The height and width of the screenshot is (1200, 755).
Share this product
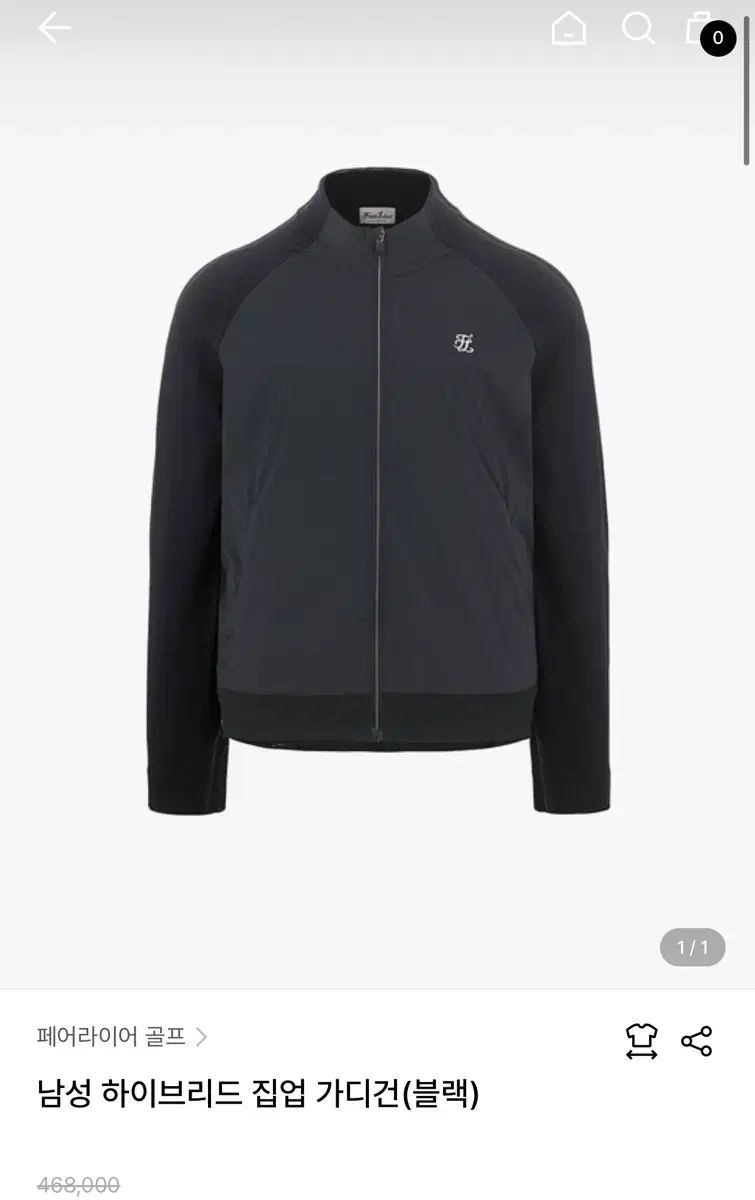(696, 1041)
